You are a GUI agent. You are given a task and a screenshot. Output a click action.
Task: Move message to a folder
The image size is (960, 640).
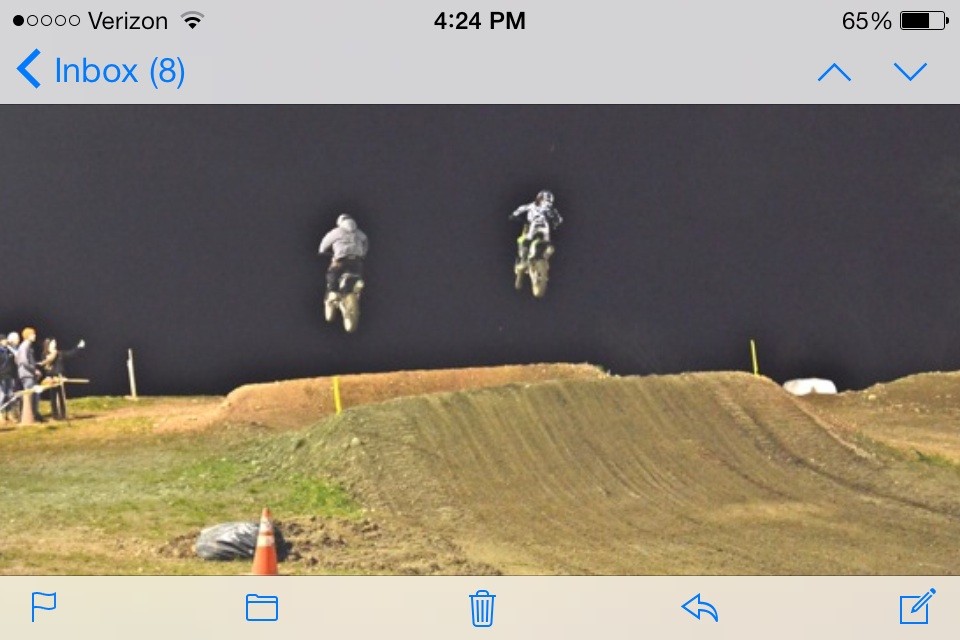[x=262, y=607]
